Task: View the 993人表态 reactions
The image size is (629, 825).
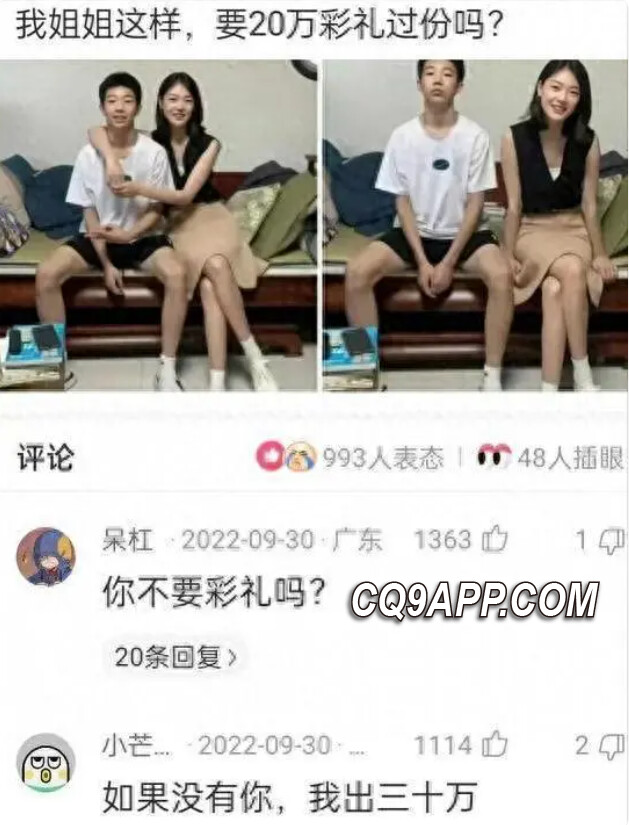Action: click(x=350, y=458)
